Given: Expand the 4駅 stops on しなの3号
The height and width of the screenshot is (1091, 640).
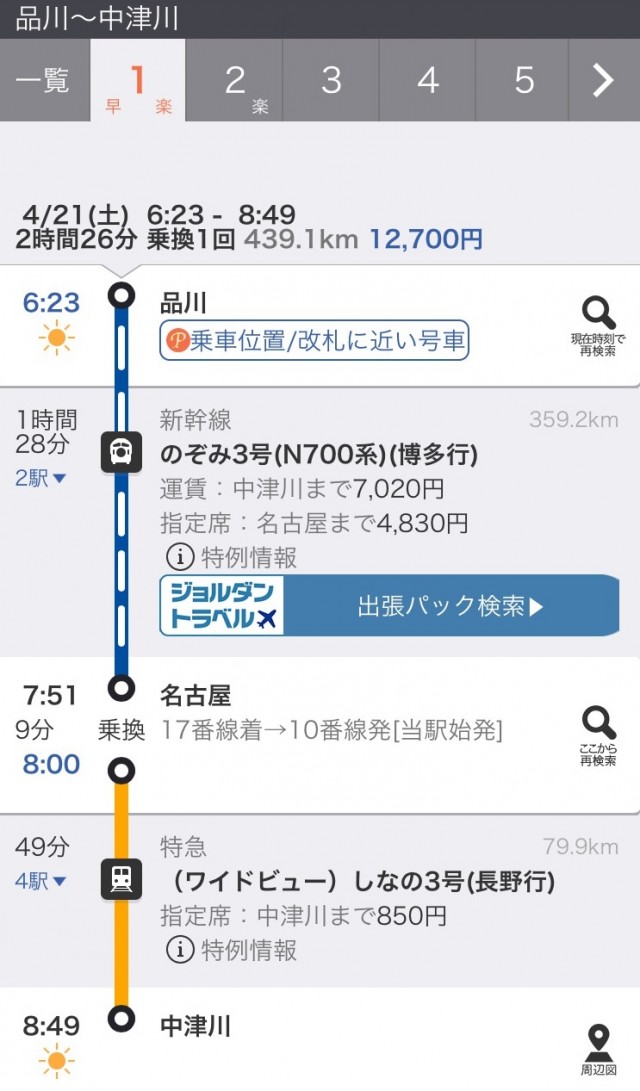Looking at the screenshot, I should pos(41,881).
